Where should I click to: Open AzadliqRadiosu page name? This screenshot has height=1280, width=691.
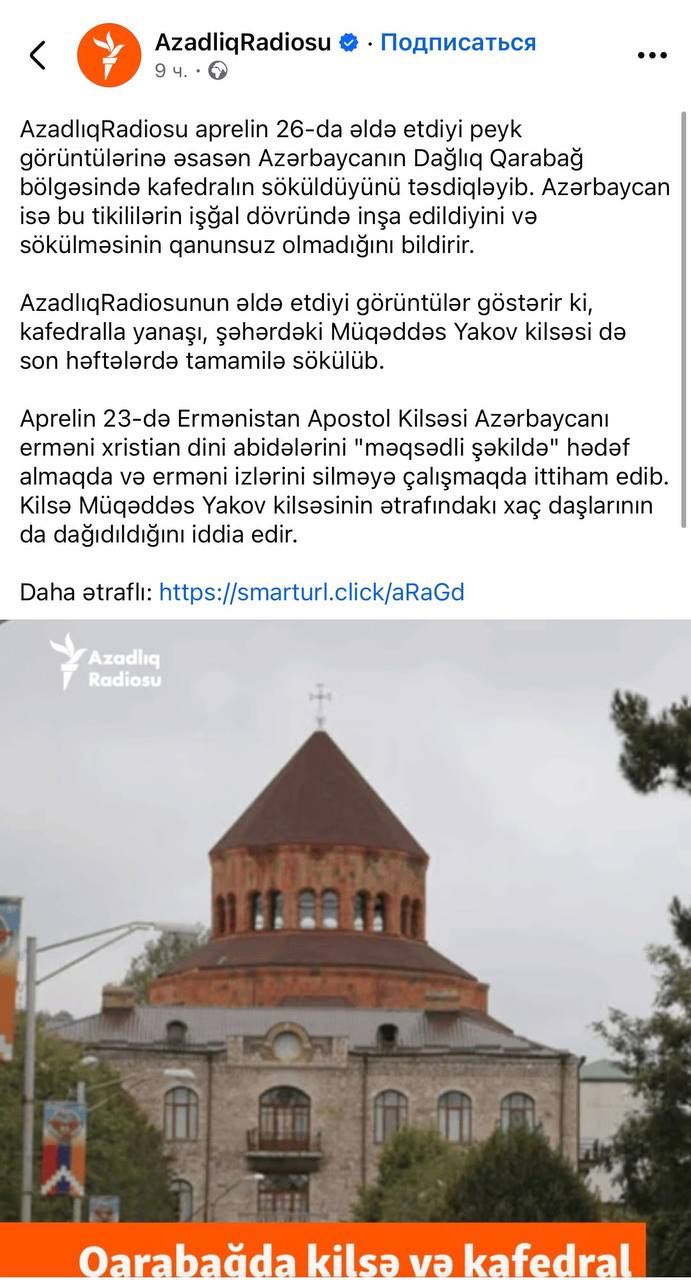tap(243, 42)
